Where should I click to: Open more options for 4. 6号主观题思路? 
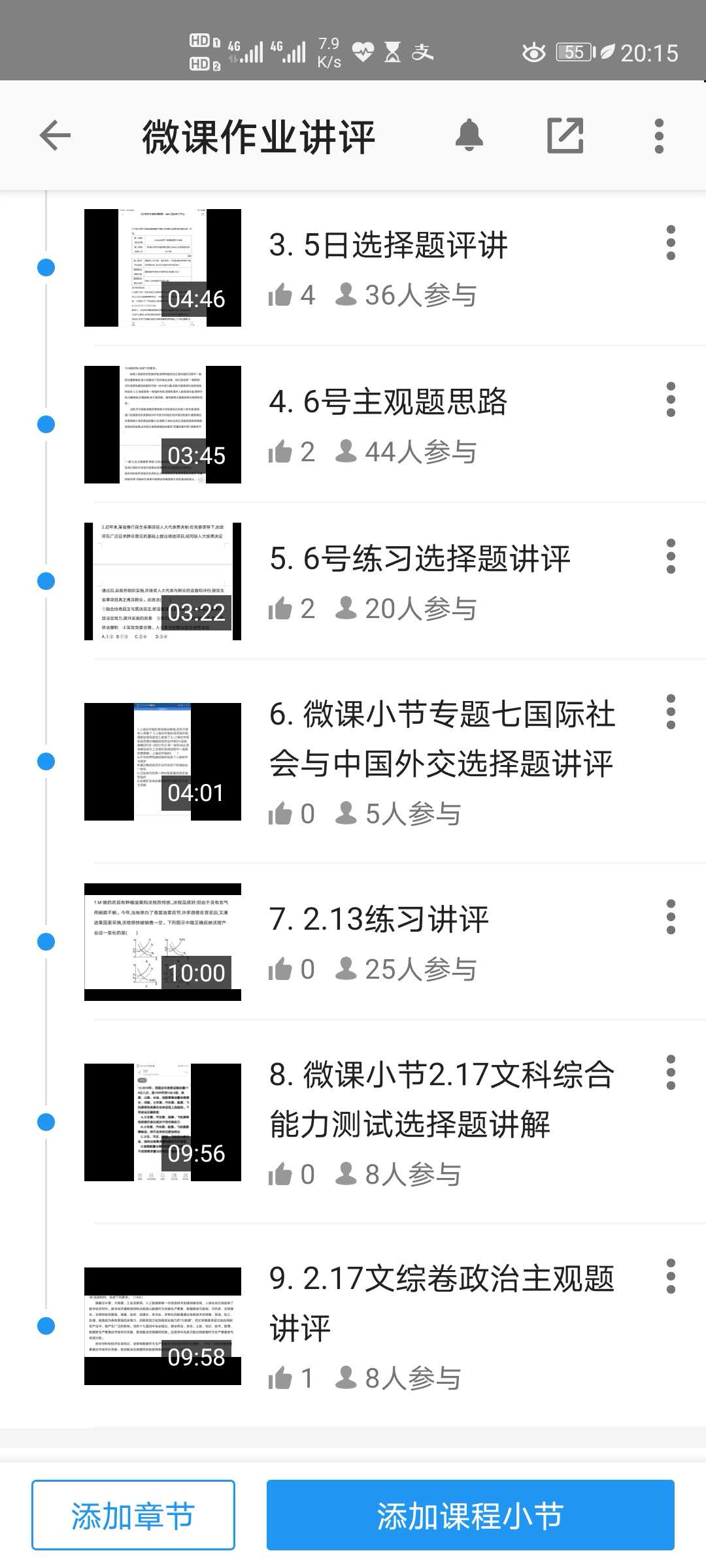671,399
